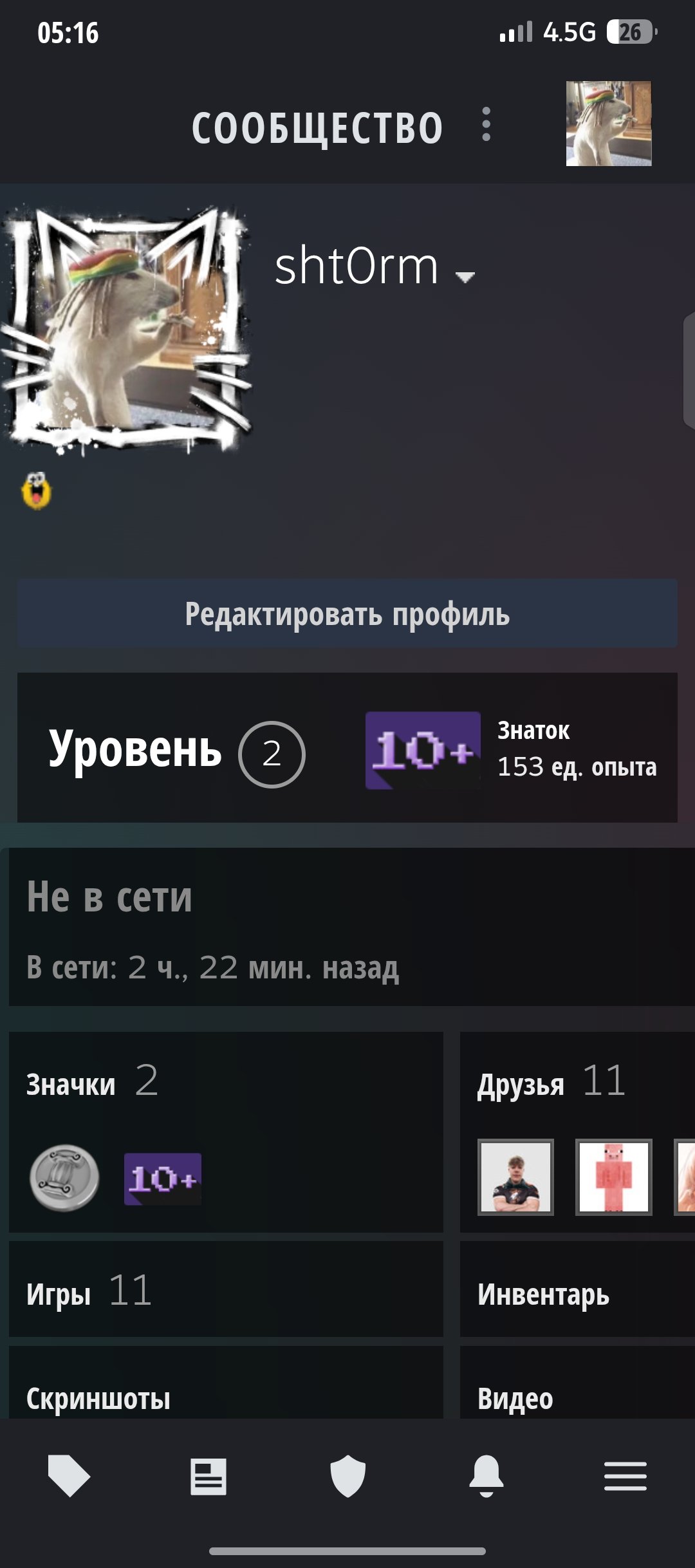The width and height of the screenshot is (695, 1568).
Task: Open the pink pig skin friend avatar
Action: point(614,1177)
